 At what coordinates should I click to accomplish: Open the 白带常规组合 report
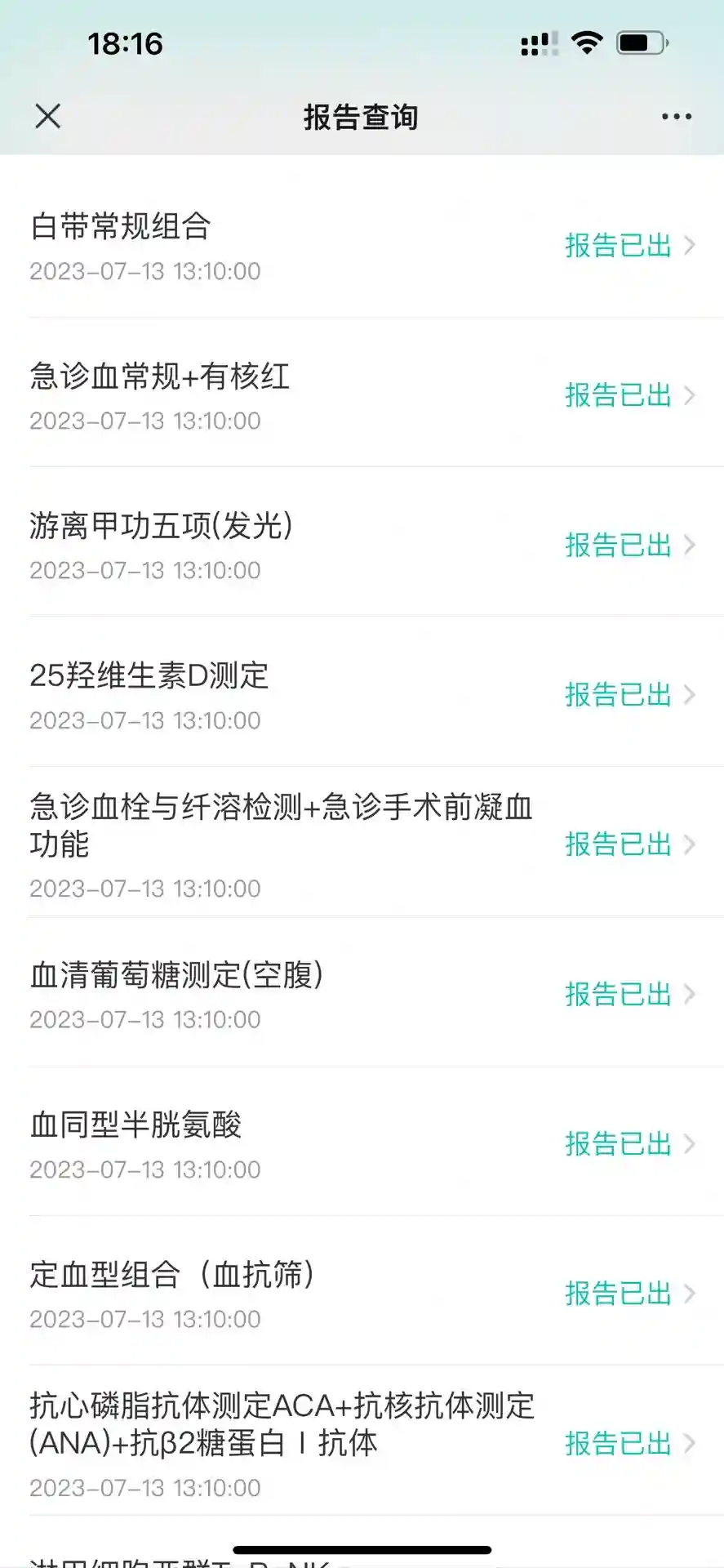pos(362,246)
